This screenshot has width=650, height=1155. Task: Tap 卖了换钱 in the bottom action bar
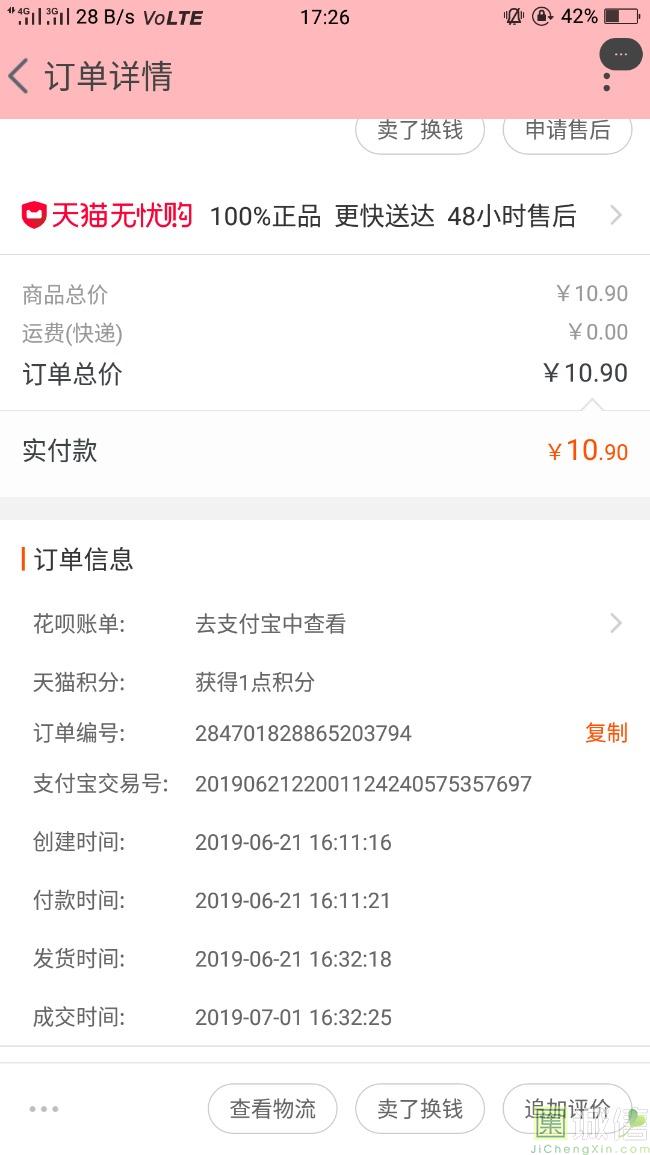420,1109
